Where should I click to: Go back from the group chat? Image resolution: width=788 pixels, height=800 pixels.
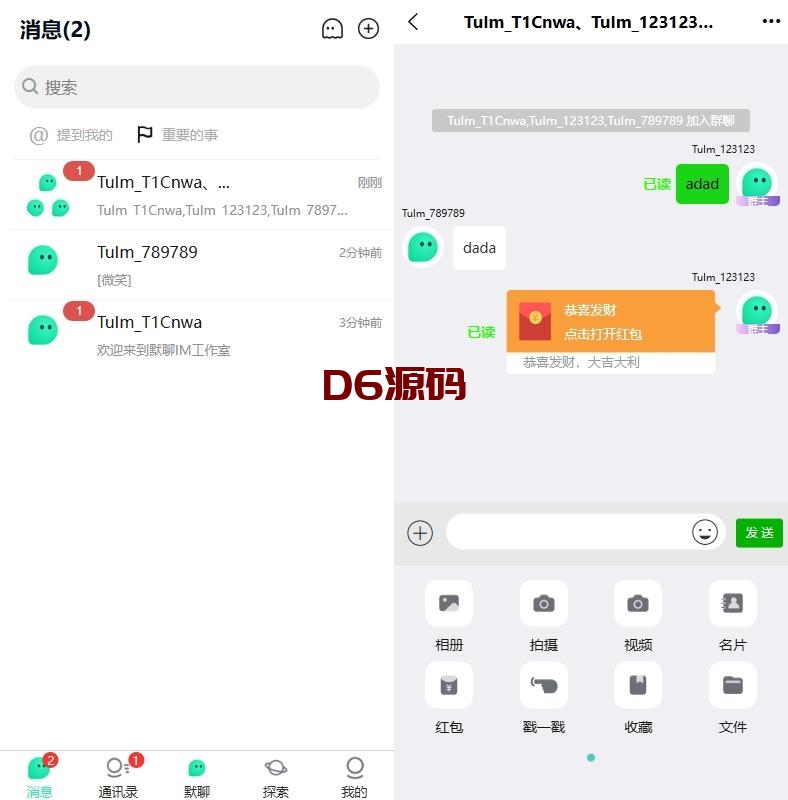click(414, 22)
